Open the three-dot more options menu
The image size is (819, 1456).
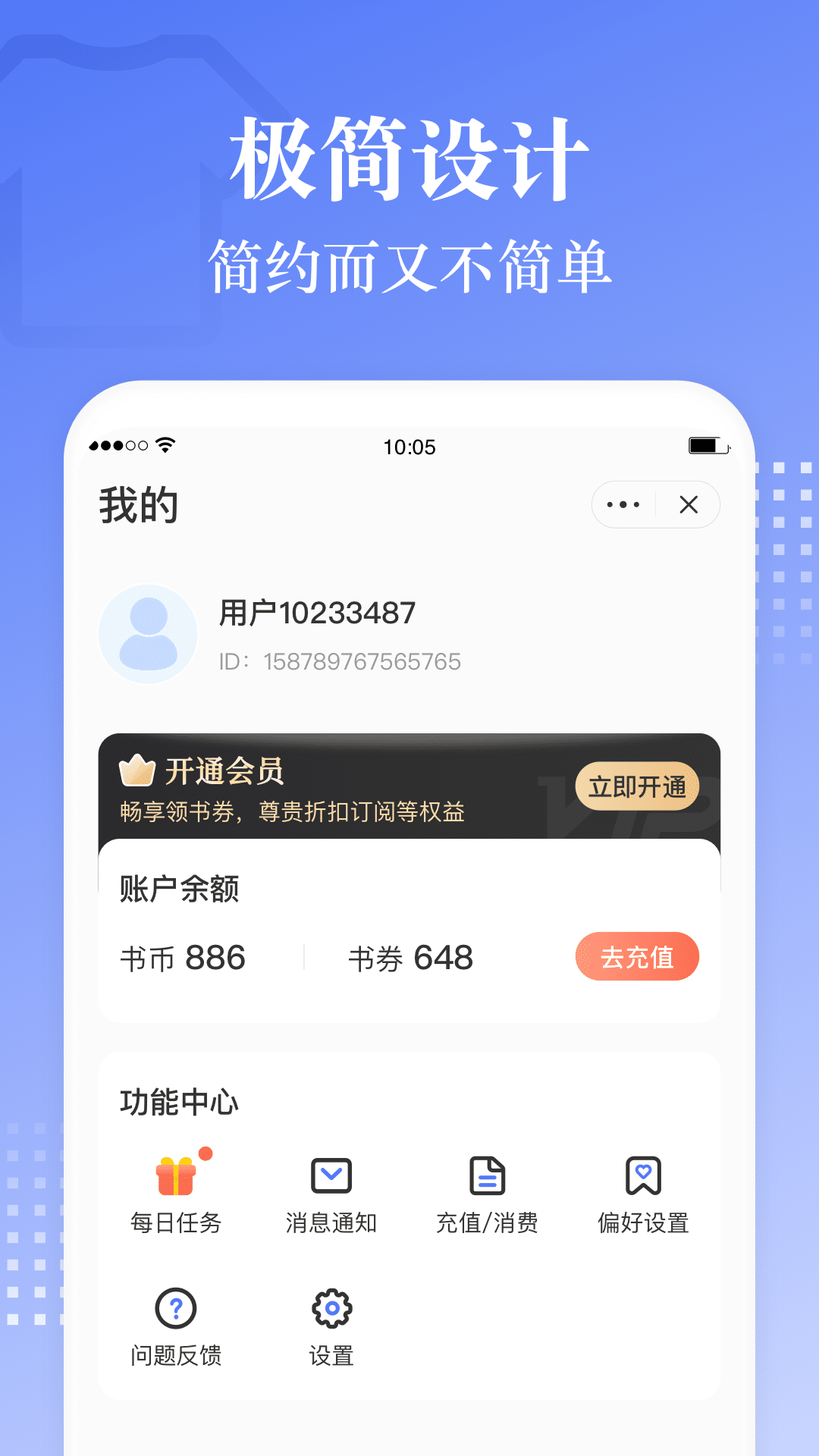[623, 504]
